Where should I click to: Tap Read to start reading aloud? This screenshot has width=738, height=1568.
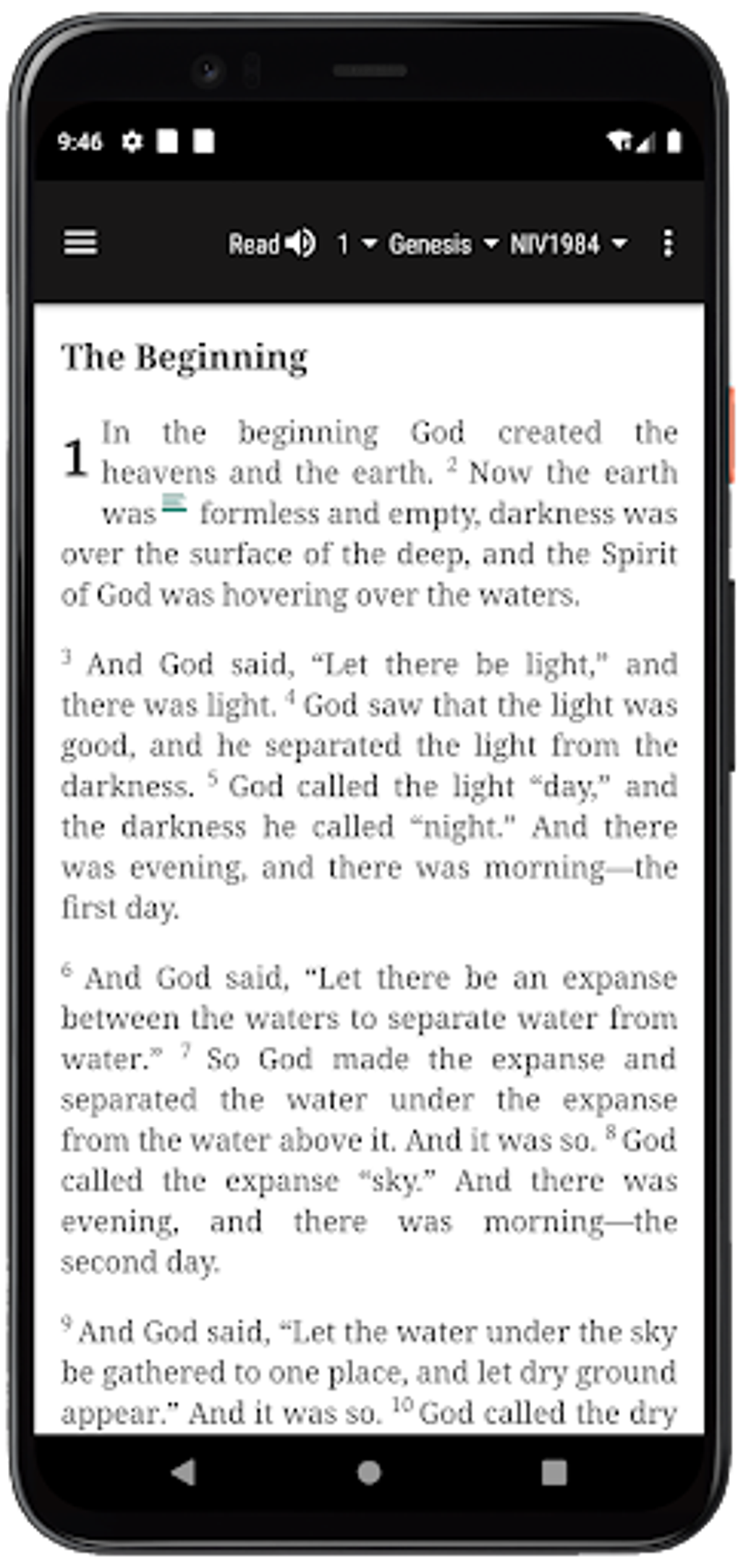click(255, 244)
